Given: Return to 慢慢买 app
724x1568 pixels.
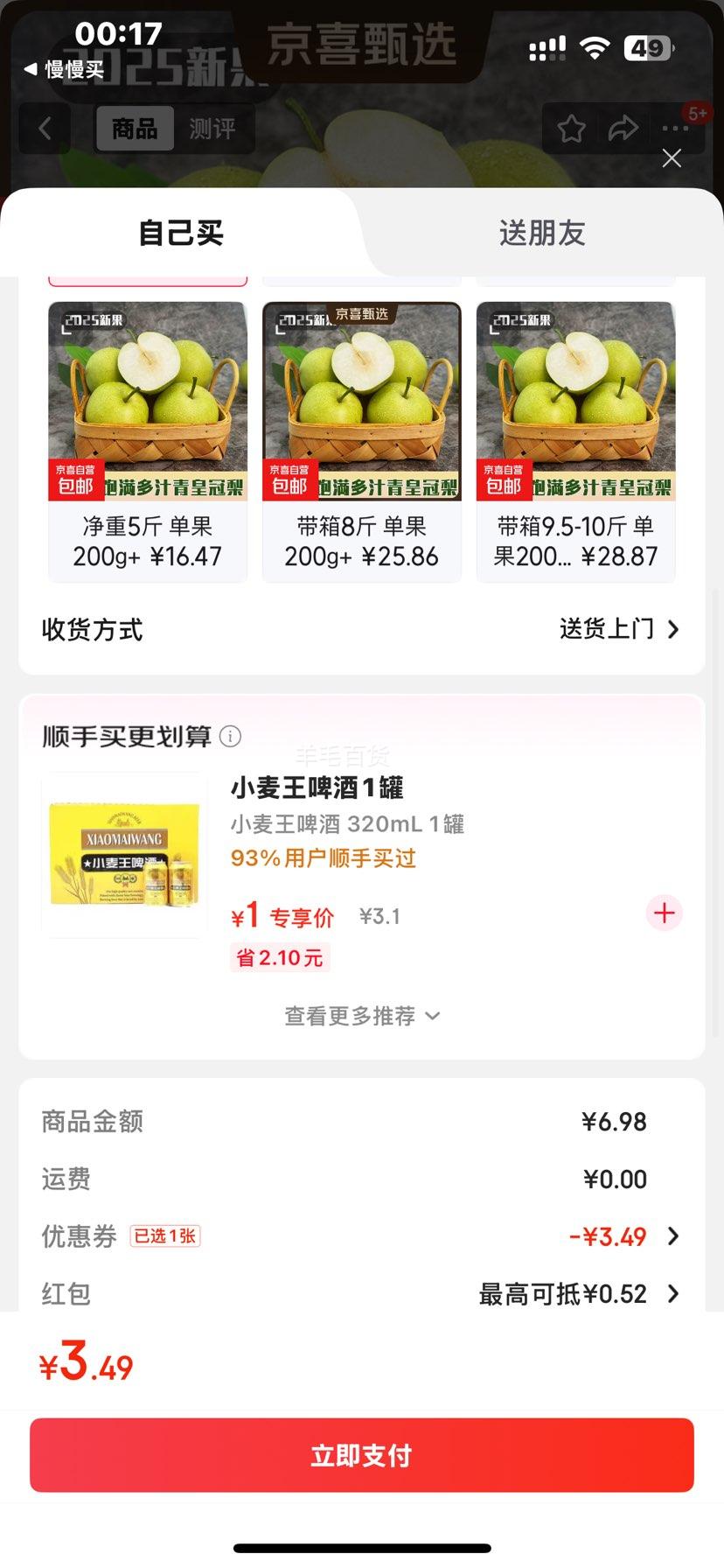Looking at the screenshot, I should click(64, 69).
